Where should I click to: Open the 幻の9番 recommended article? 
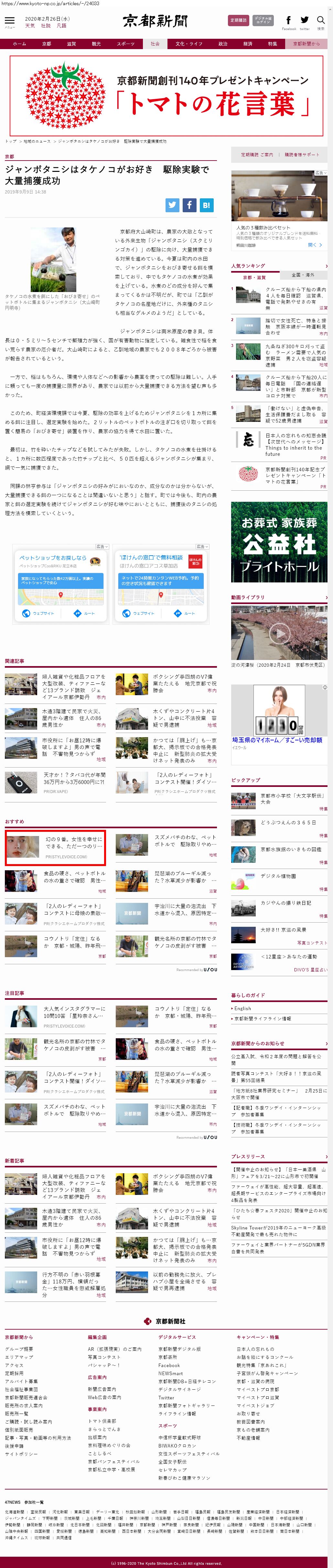click(55, 847)
